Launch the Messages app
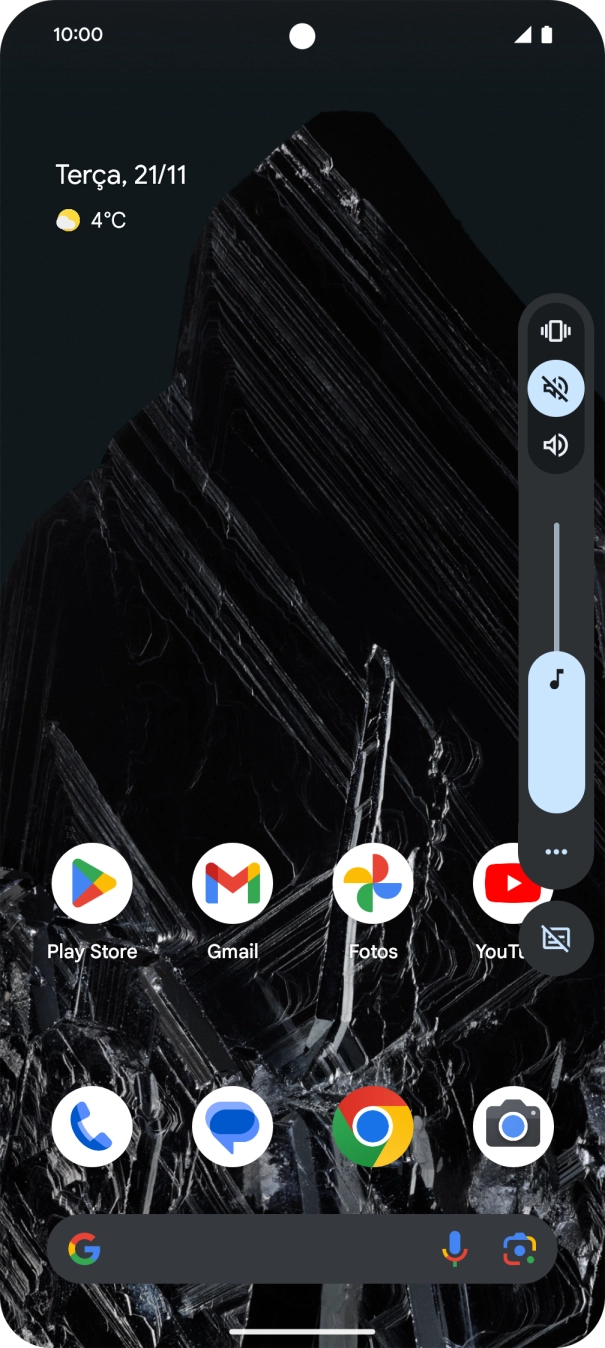This screenshot has width=605, height=1348. [232, 1126]
